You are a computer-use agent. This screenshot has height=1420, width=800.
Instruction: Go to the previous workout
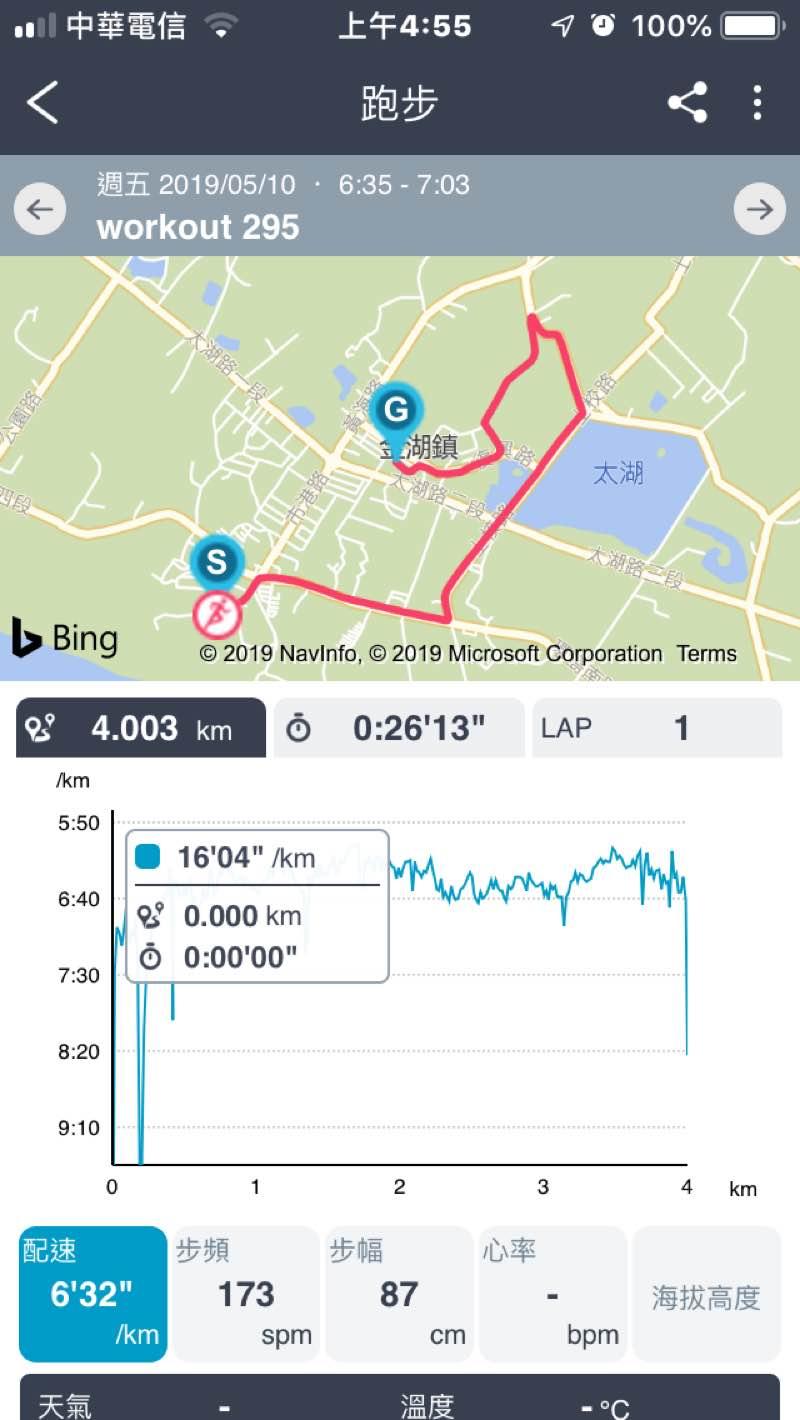(x=40, y=209)
